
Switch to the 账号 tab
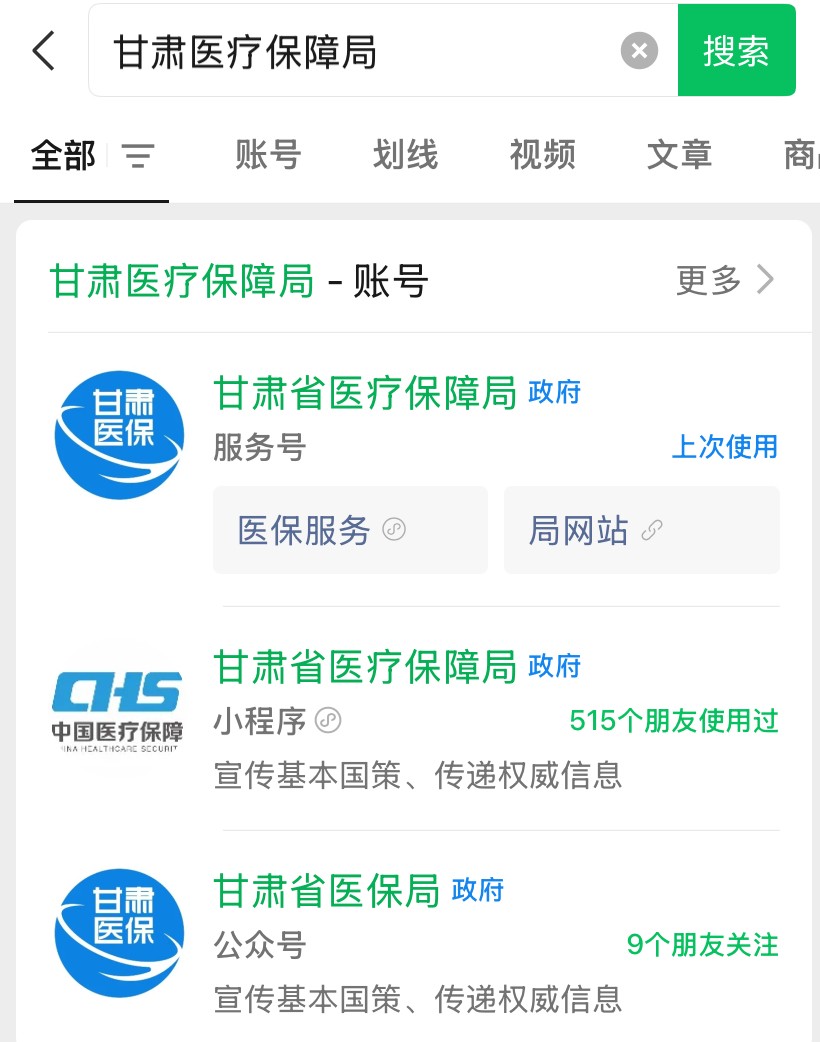pos(268,156)
